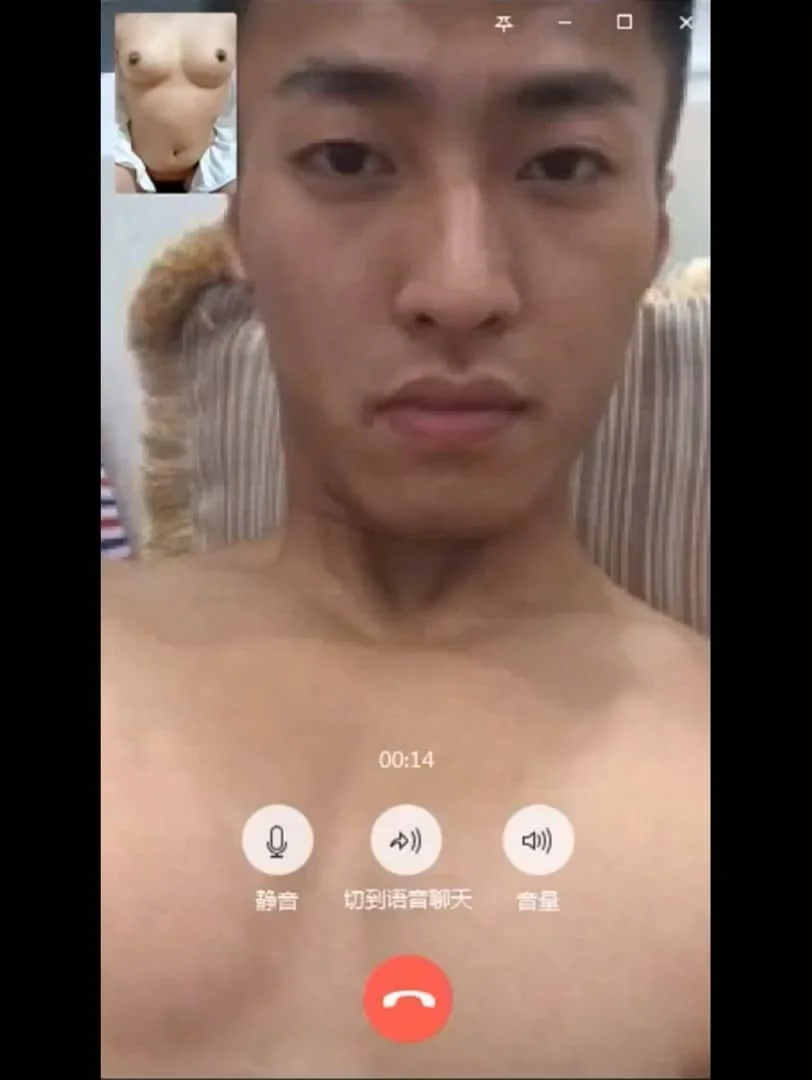This screenshot has height=1080, width=812.
Task: Tap the small self-view video preview
Action: 176,102
